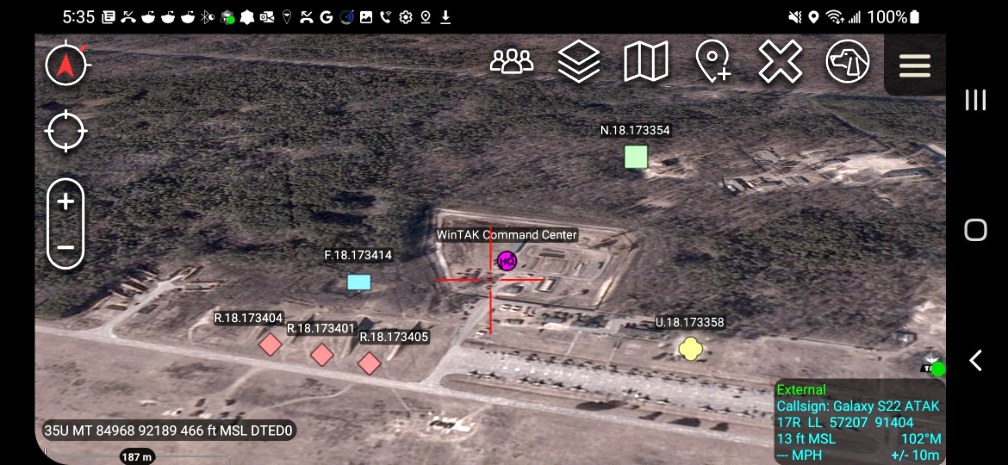Open the overlay layers manager

[x=579, y=63]
